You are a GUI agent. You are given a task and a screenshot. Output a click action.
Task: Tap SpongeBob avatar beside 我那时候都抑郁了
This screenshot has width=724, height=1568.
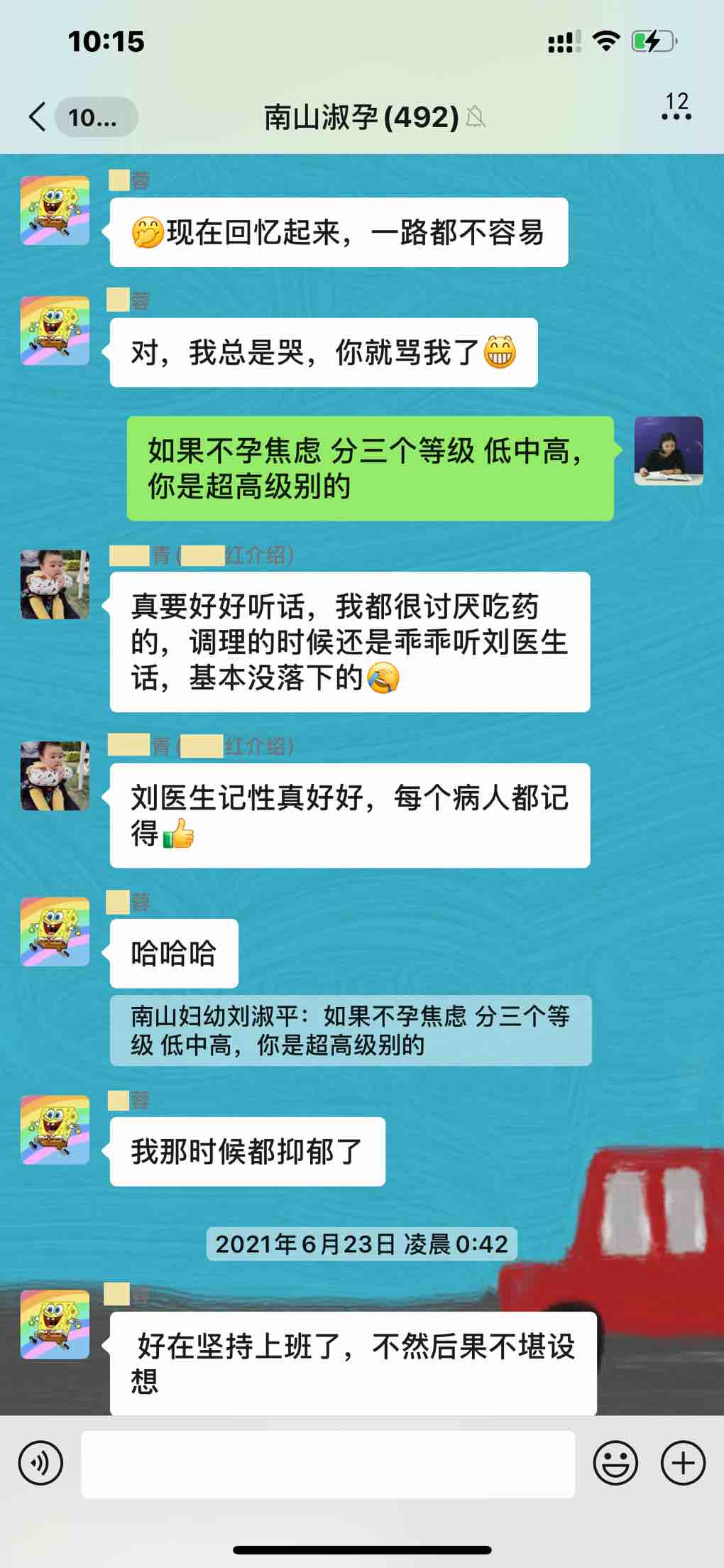click(x=55, y=1129)
